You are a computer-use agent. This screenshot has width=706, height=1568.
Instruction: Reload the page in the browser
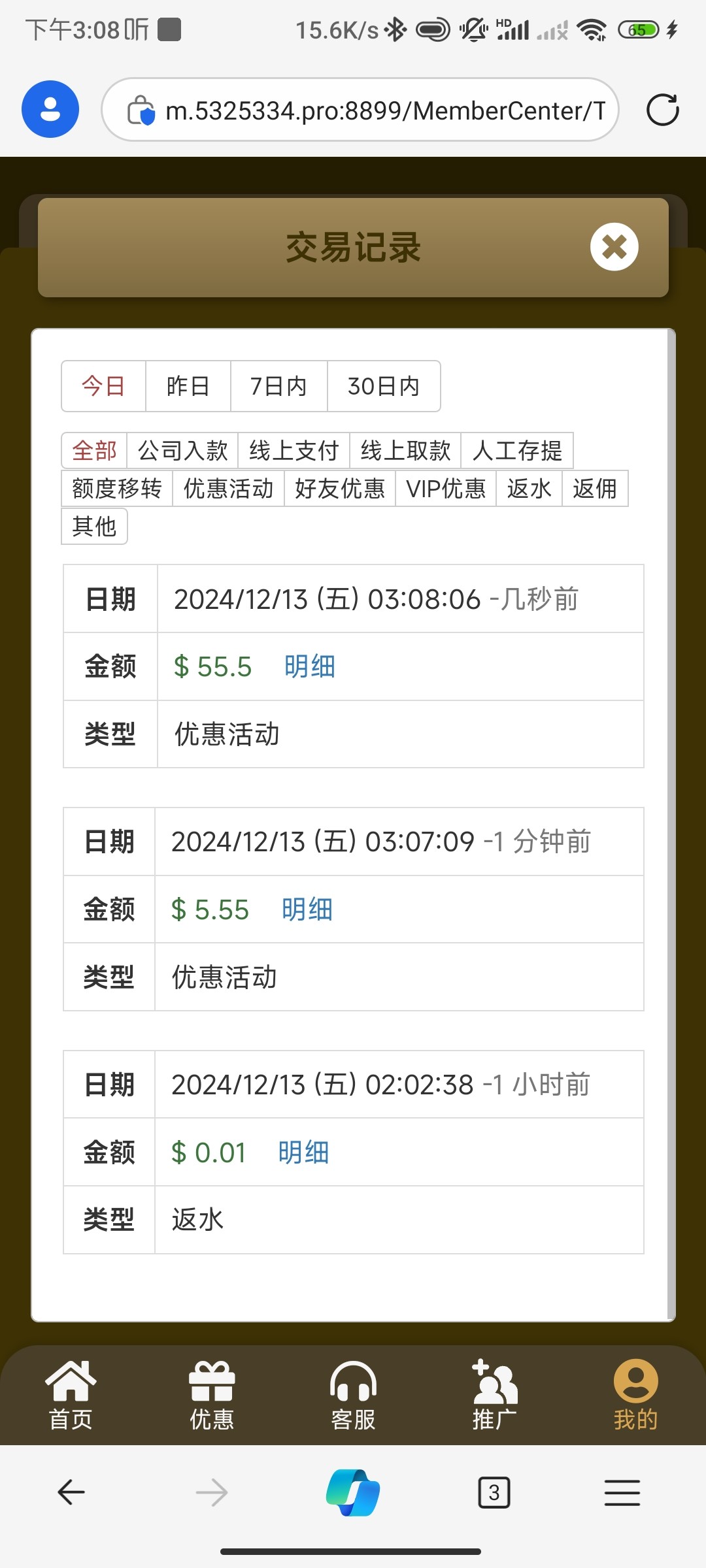[x=662, y=110]
